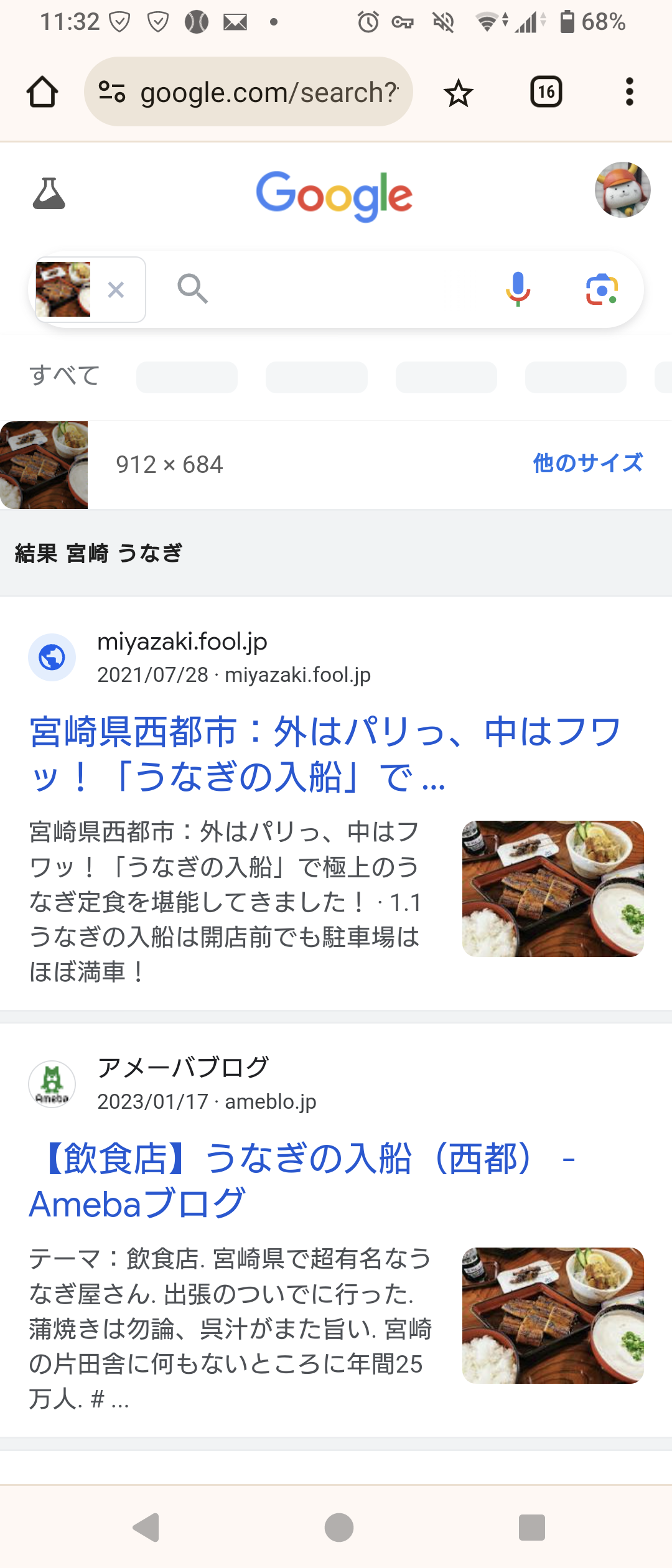
Task: Tap the Google search text field
Action: (x=348, y=289)
